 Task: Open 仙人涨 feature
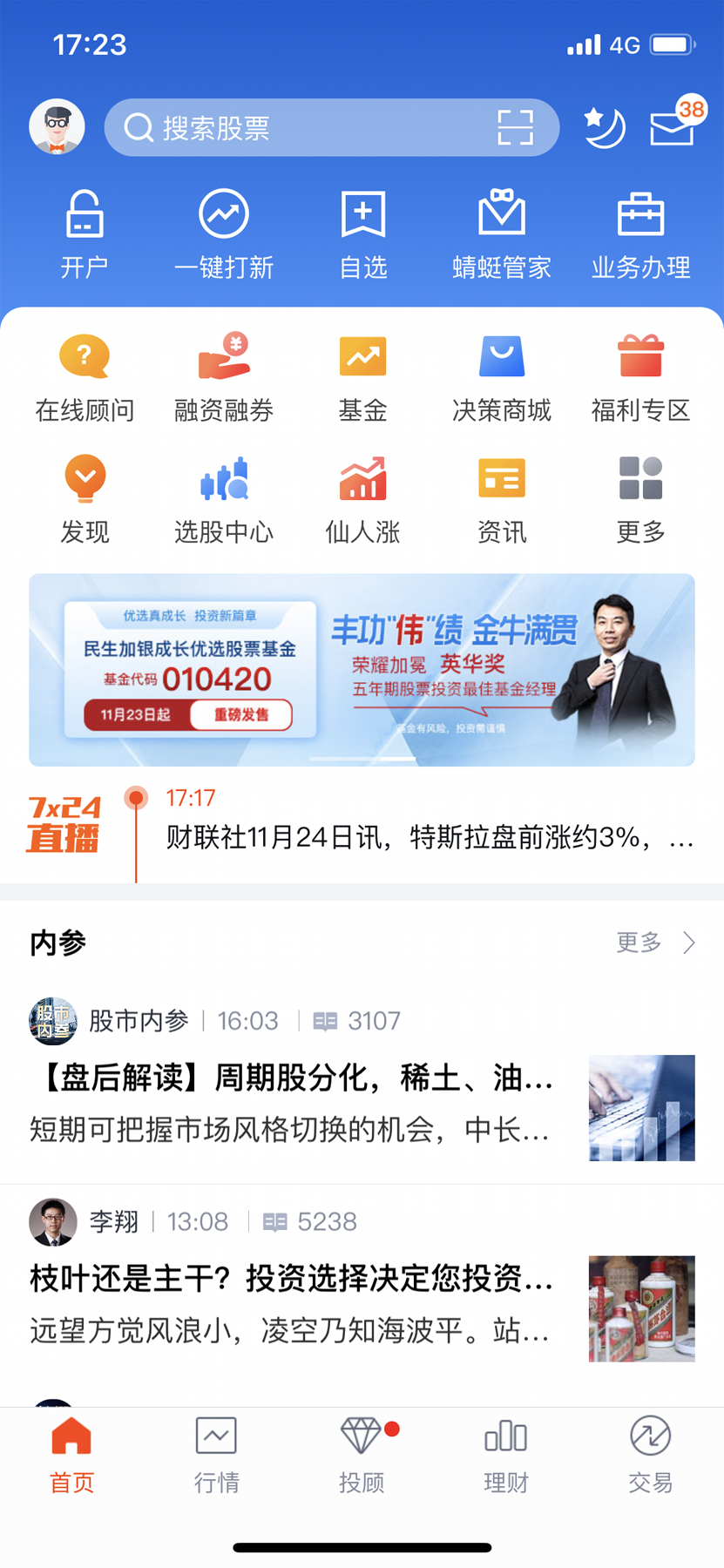362,497
